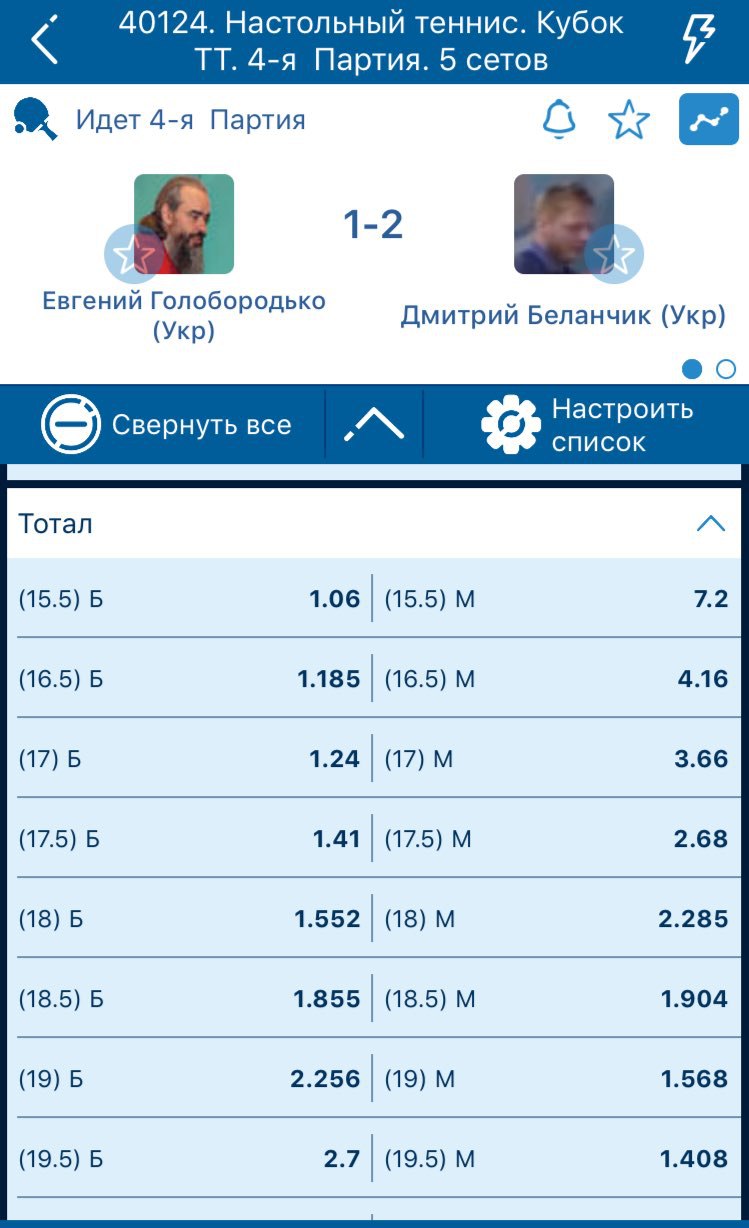Add this match to favorites with the star icon

(x=629, y=120)
